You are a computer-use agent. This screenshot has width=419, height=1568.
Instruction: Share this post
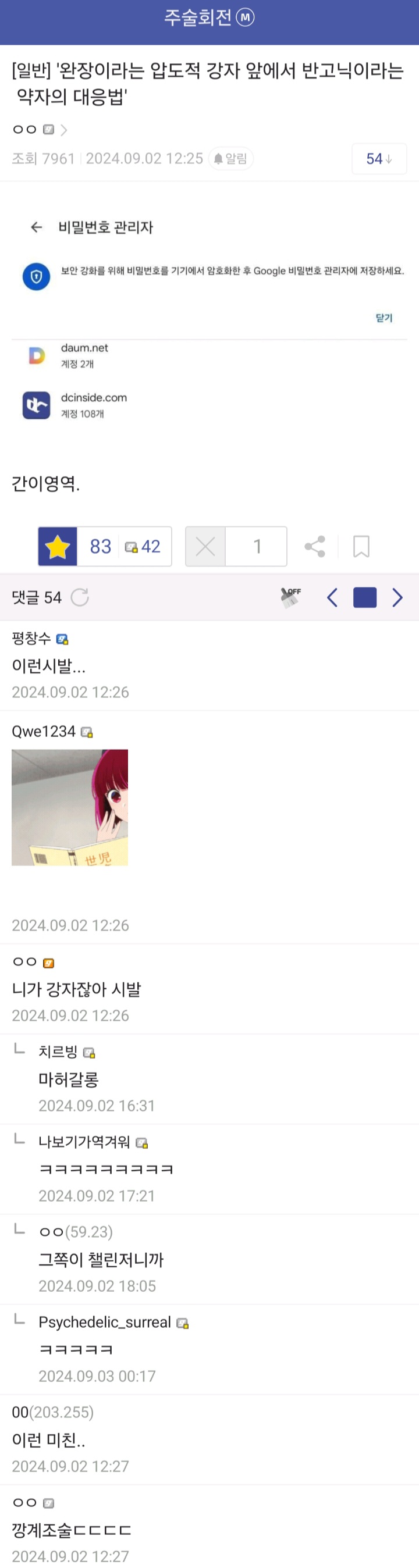[x=314, y=547]
